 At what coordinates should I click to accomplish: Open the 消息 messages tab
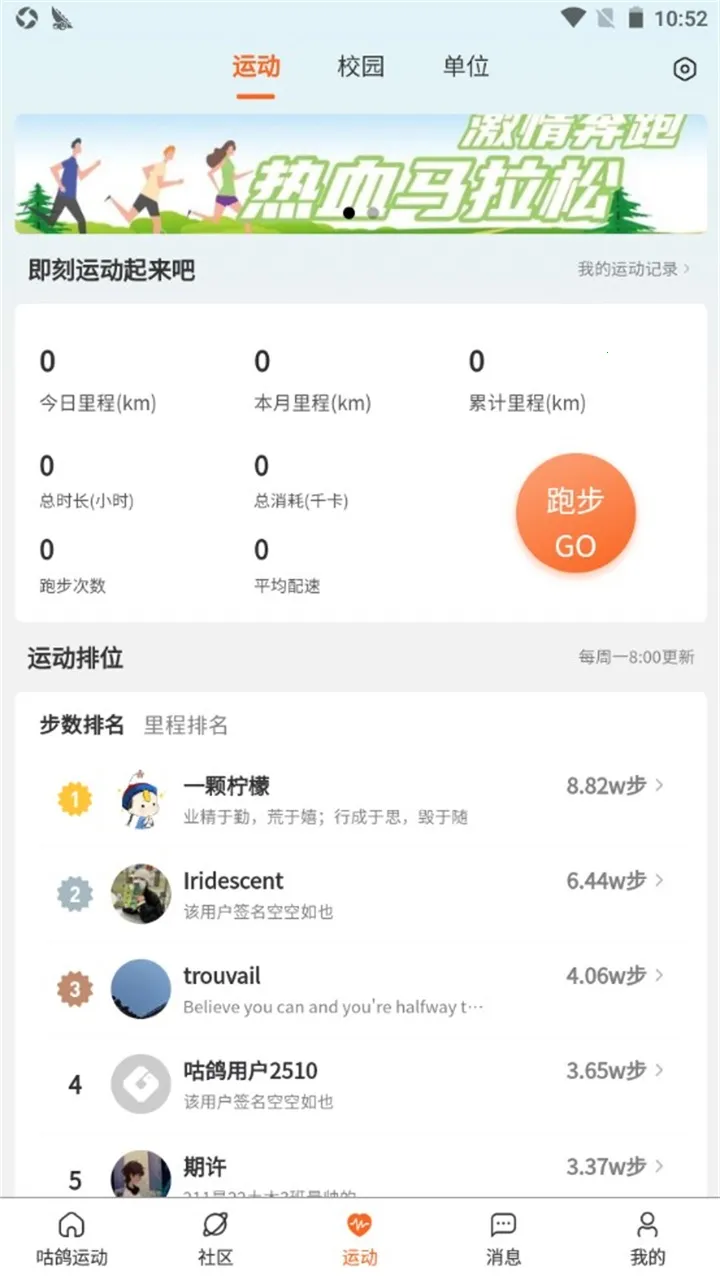pyautogui.click(x=503, y=1239)
